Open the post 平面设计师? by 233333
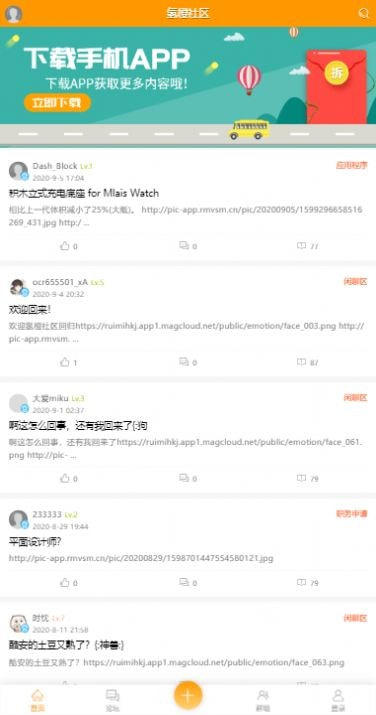The image size is (376, 715). coord(35,542)
